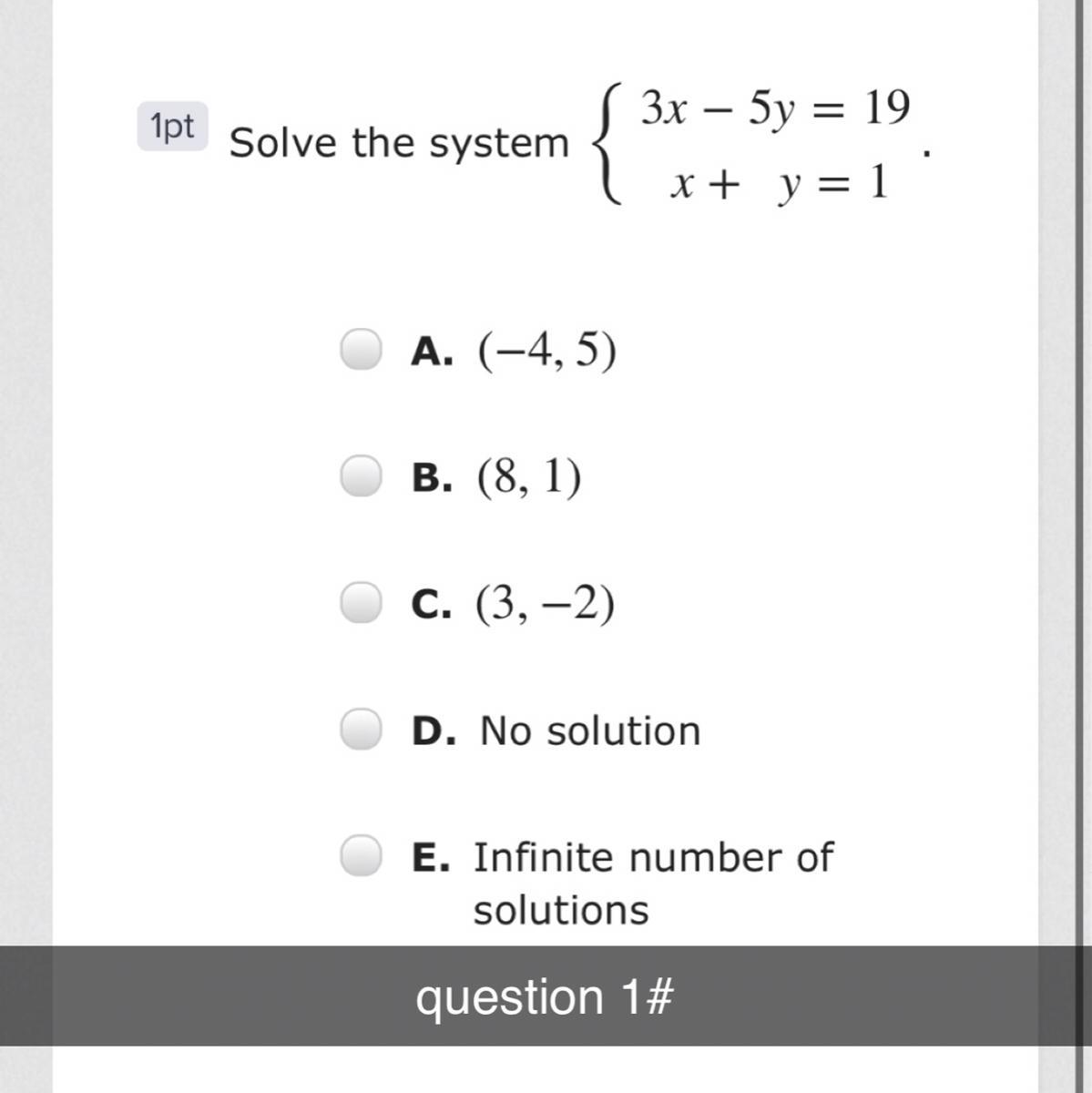1092x1093 pixels.
Task: Select answer A (−4, 5)
Action: (x=361, y=350)
